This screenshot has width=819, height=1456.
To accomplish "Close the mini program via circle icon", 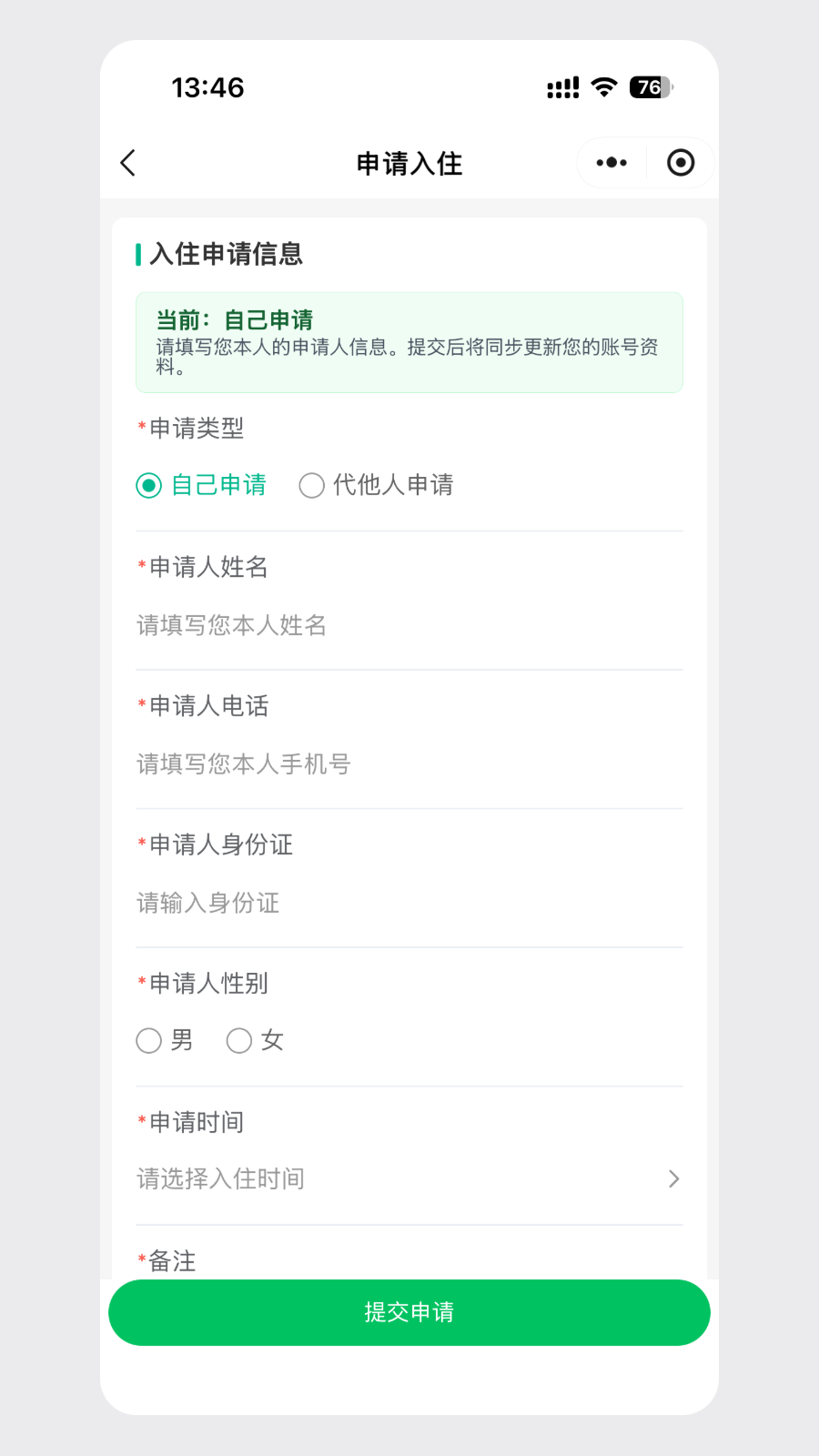I will [681, 163].
